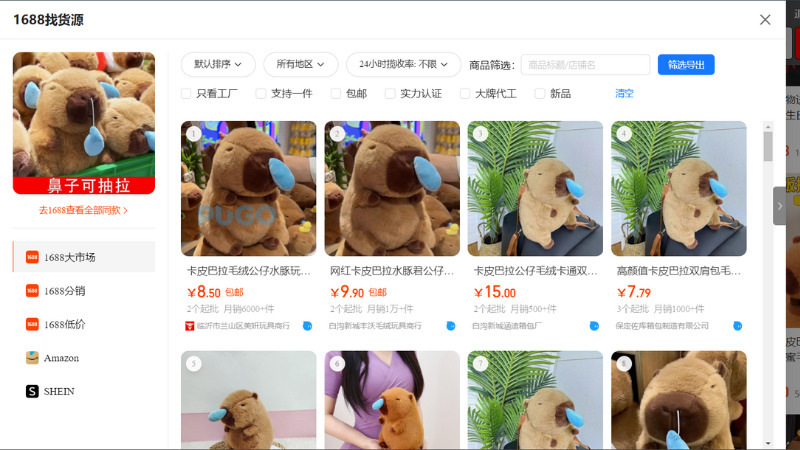Viewport: 800px width, 450px height.
Task: Tap the 商品标题/店铺名 filter input
Action: [x=585, y=64]
